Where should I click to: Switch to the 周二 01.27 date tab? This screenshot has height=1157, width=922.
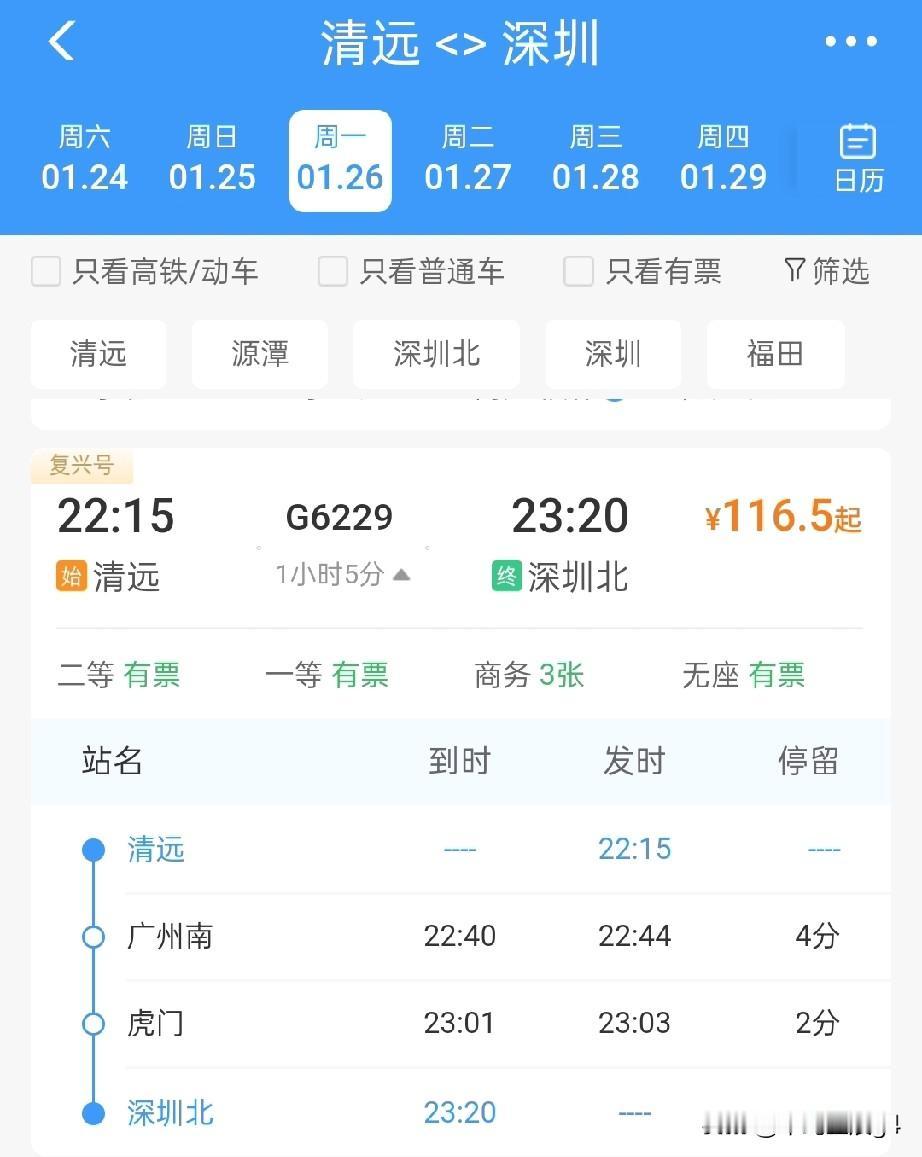(x=467, y=158)
